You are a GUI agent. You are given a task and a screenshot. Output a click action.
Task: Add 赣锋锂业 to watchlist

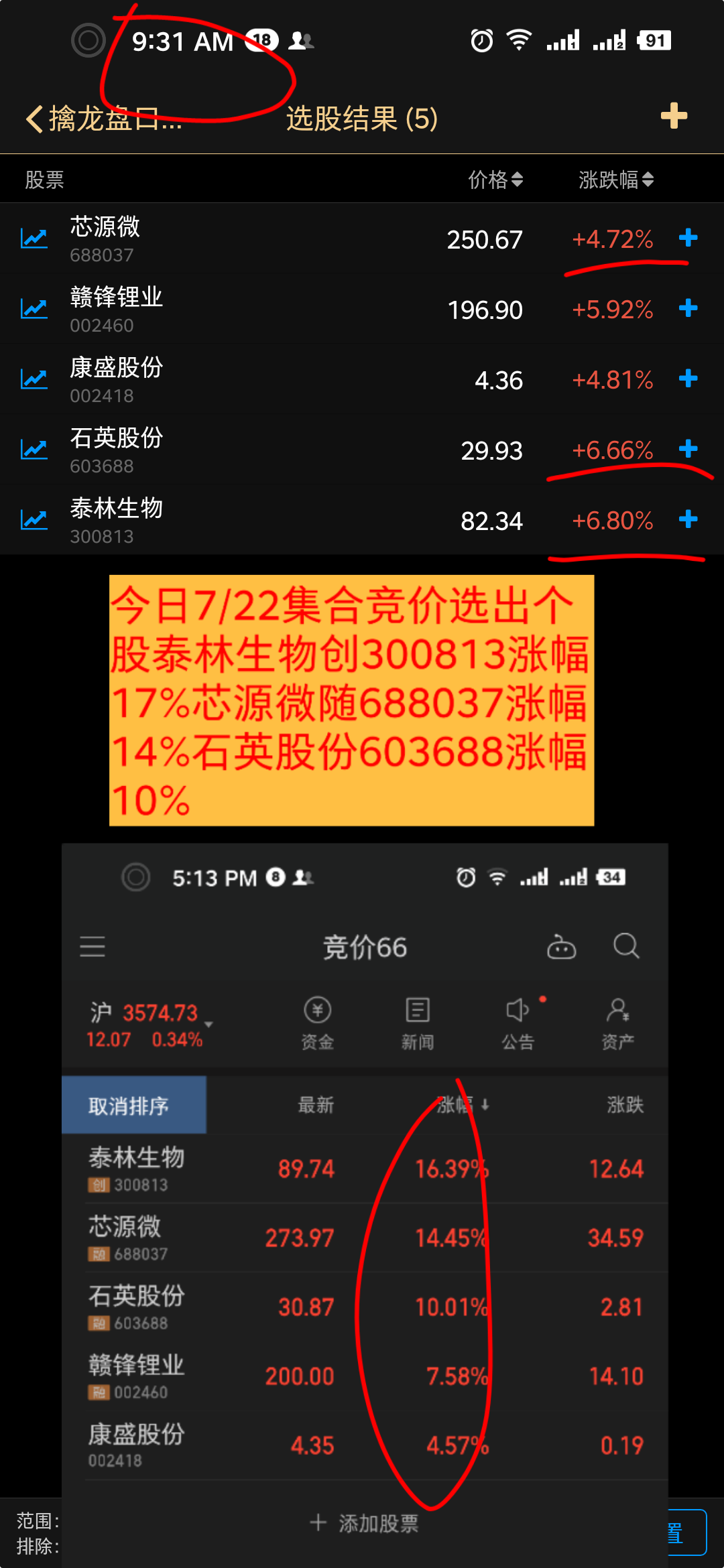click(x=688, y=308)
